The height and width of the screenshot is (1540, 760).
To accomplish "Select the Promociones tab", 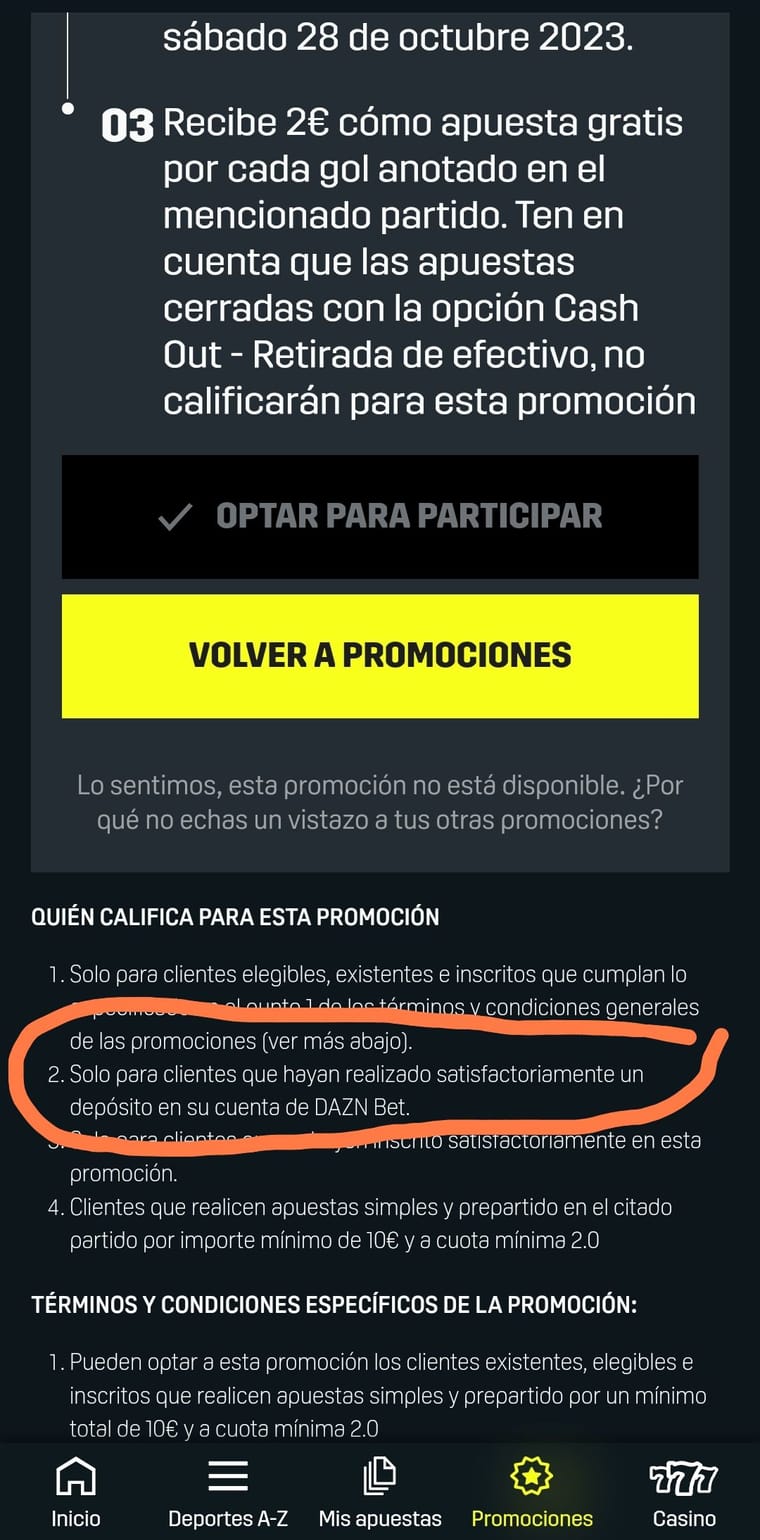I will [532, 1493].
